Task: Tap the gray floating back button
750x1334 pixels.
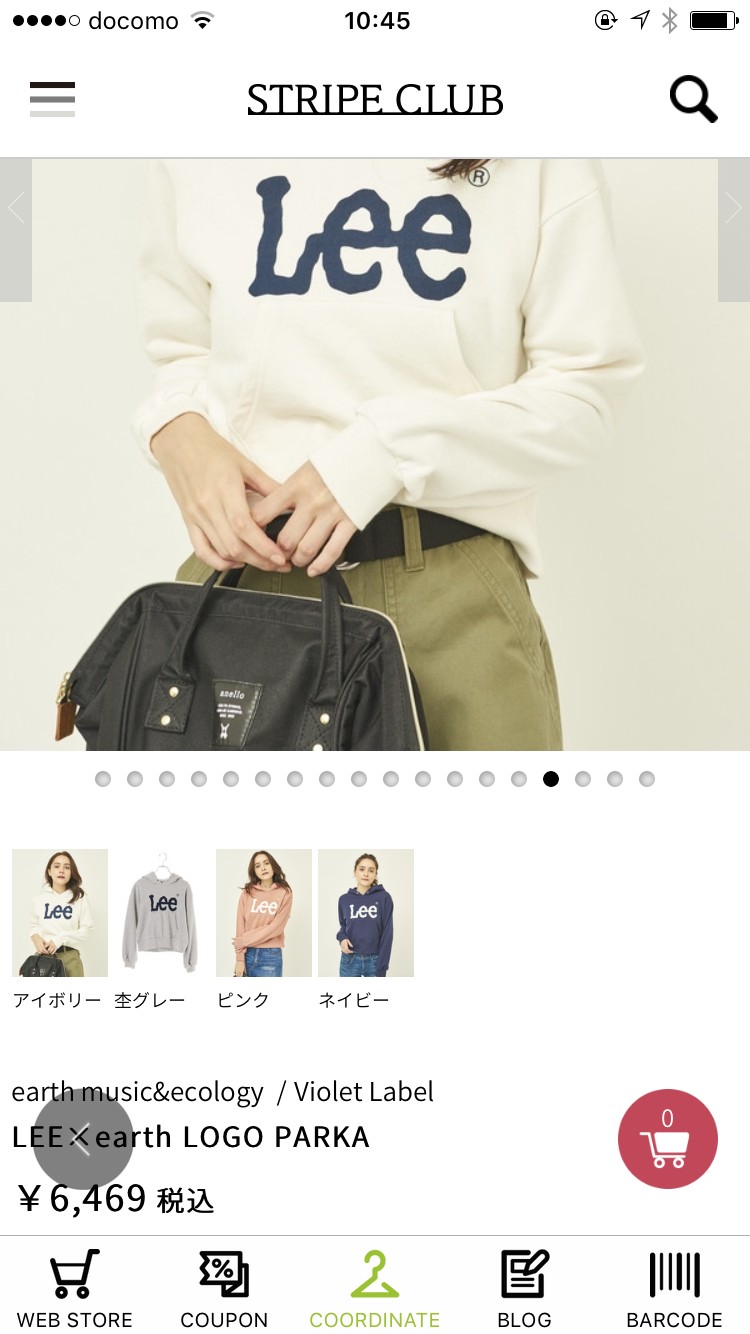Action: [83, 1139]
